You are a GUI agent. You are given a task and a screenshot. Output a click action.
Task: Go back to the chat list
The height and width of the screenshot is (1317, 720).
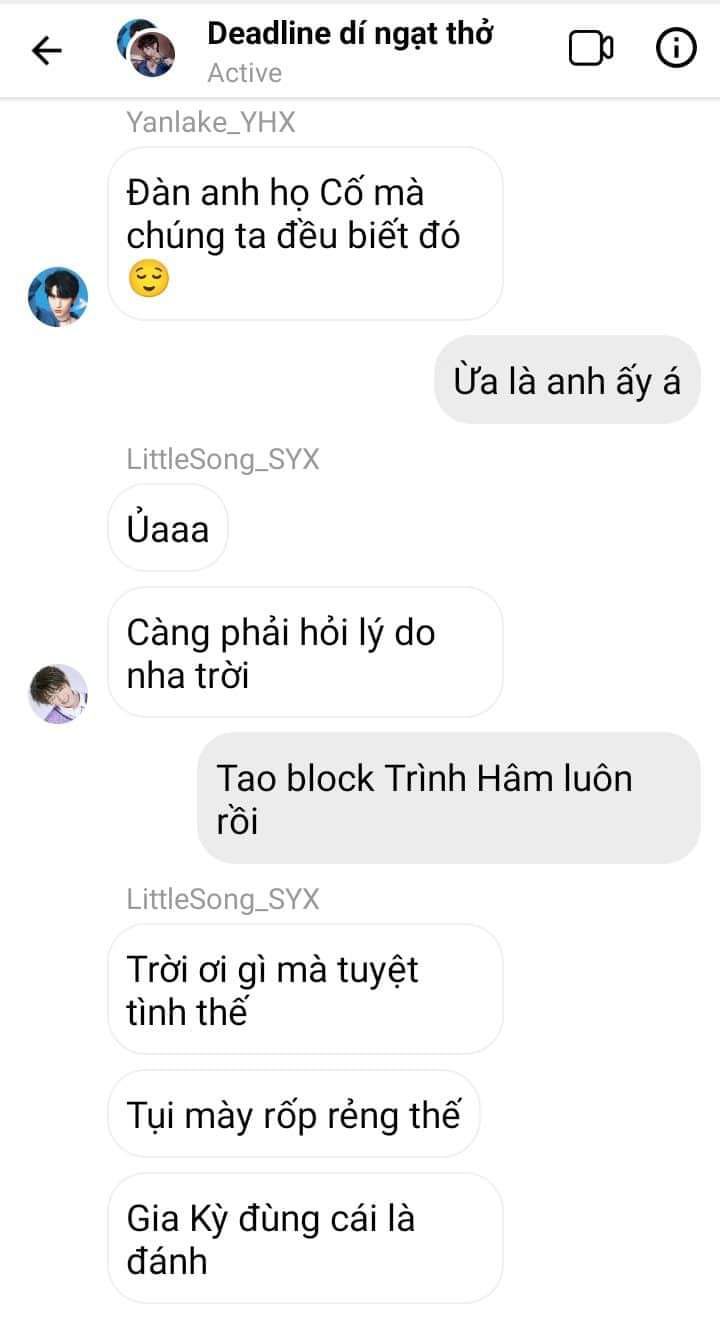47,50
